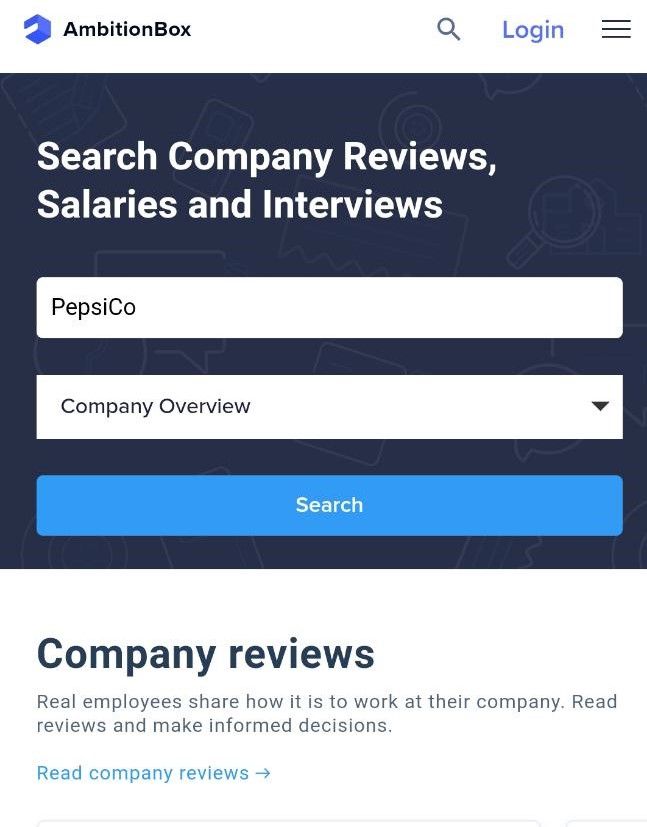Focus the company name field containing PepsiCo
The height and width of the screenshot is (827, 647).
(329, 307)
